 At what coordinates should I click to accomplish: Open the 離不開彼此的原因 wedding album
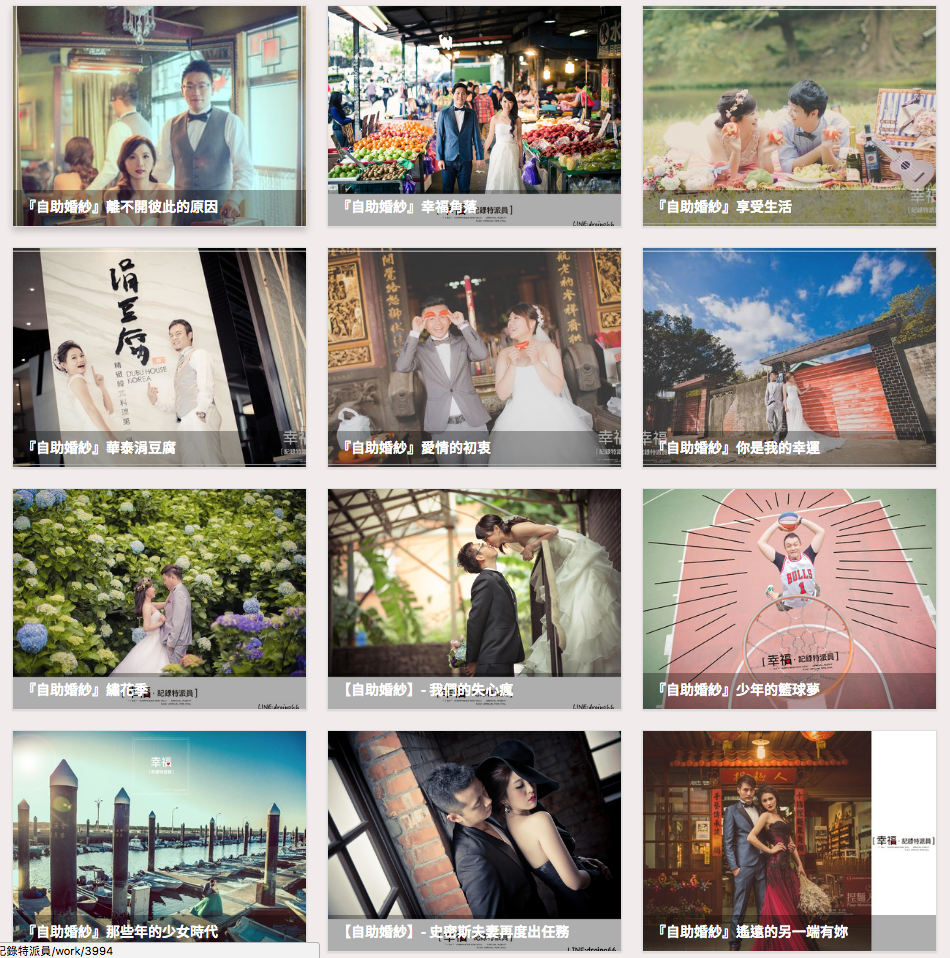click(159, 116)
